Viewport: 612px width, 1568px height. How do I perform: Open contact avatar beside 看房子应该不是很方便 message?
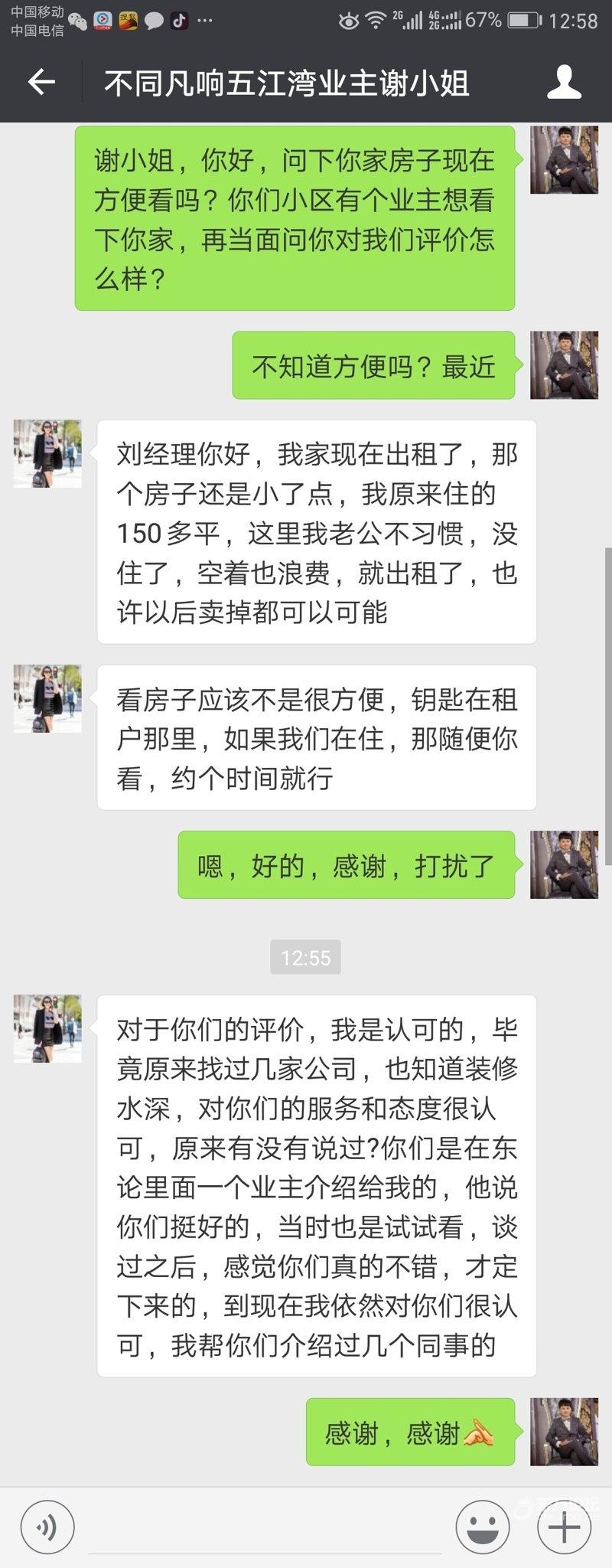47,698
